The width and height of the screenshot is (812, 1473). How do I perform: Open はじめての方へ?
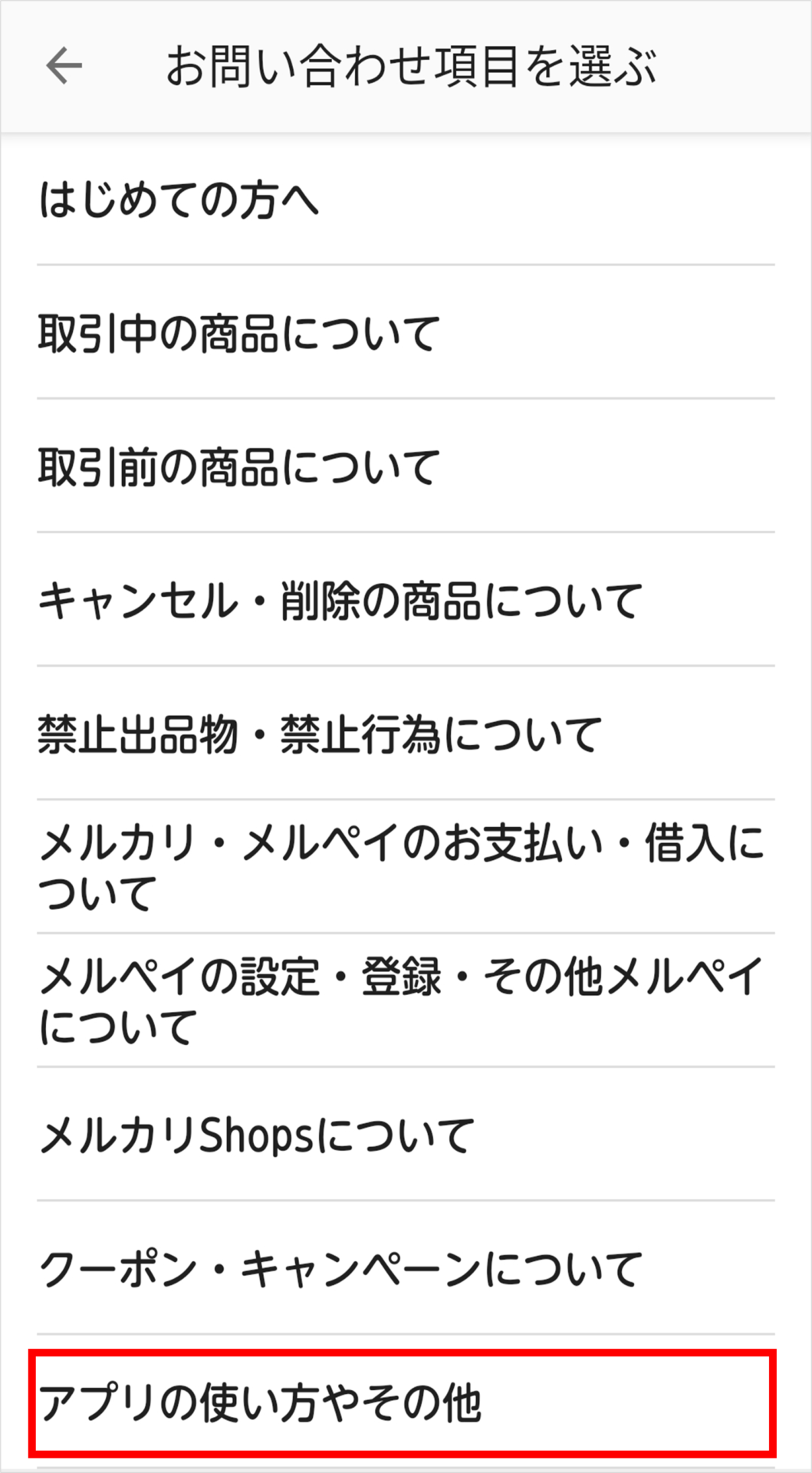(x=406, y=199)
